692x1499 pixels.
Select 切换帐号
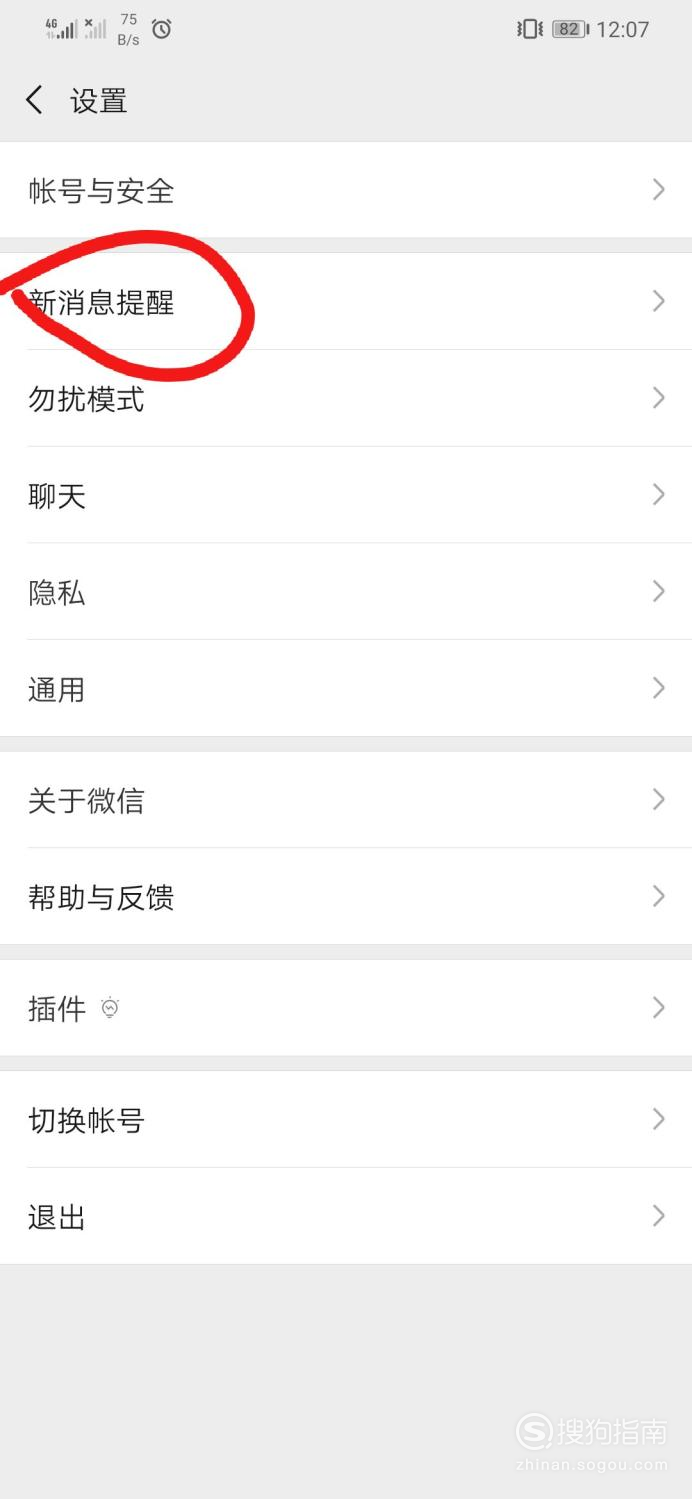tap(346, 1119)
